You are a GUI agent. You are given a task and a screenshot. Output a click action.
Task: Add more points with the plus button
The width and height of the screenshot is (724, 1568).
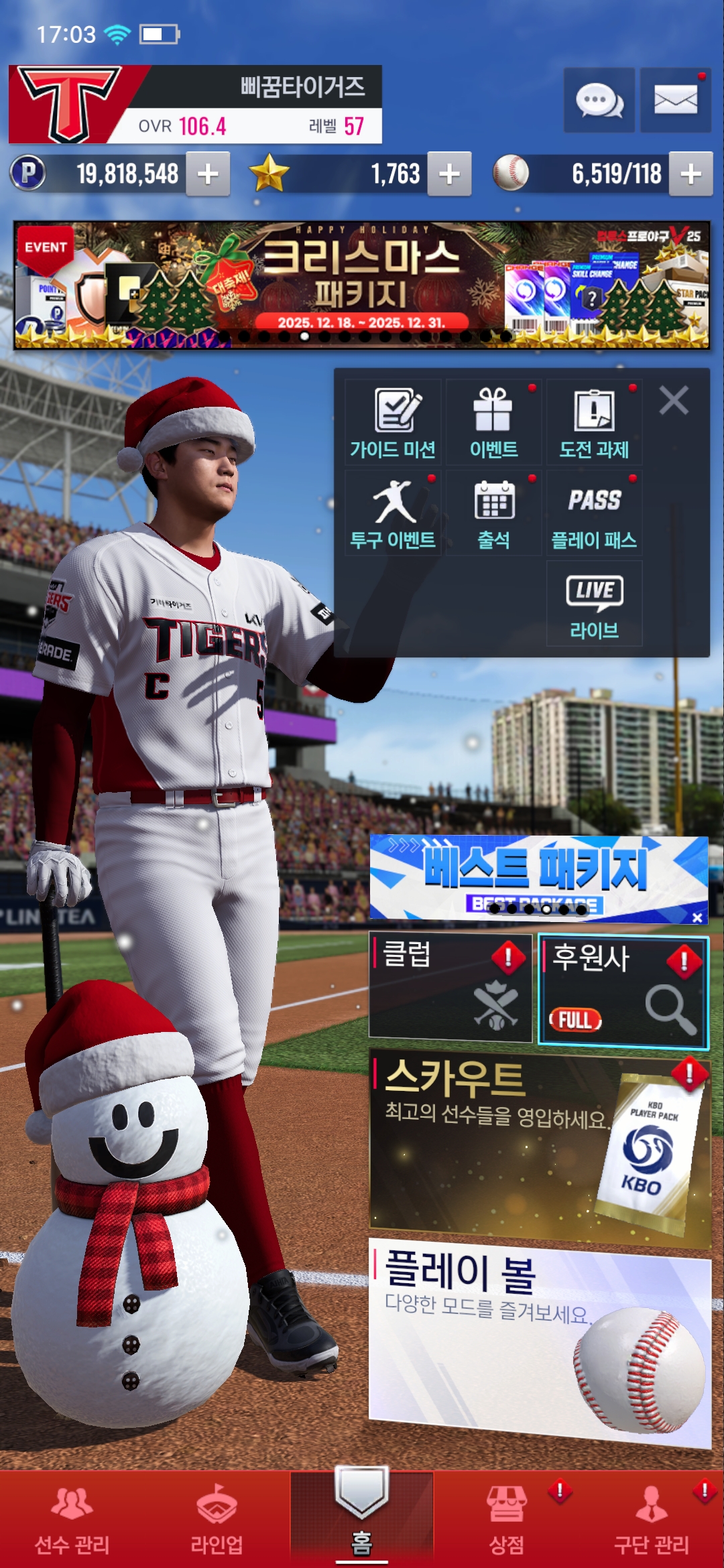tap(208, 174)
